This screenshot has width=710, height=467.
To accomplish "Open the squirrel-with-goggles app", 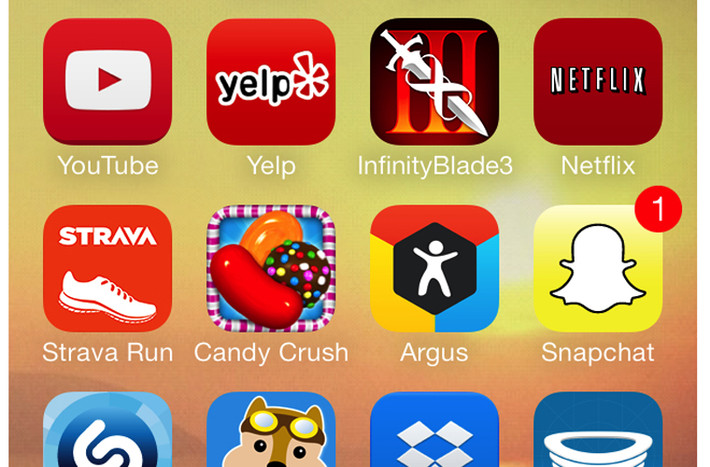I will pos(271,430).
